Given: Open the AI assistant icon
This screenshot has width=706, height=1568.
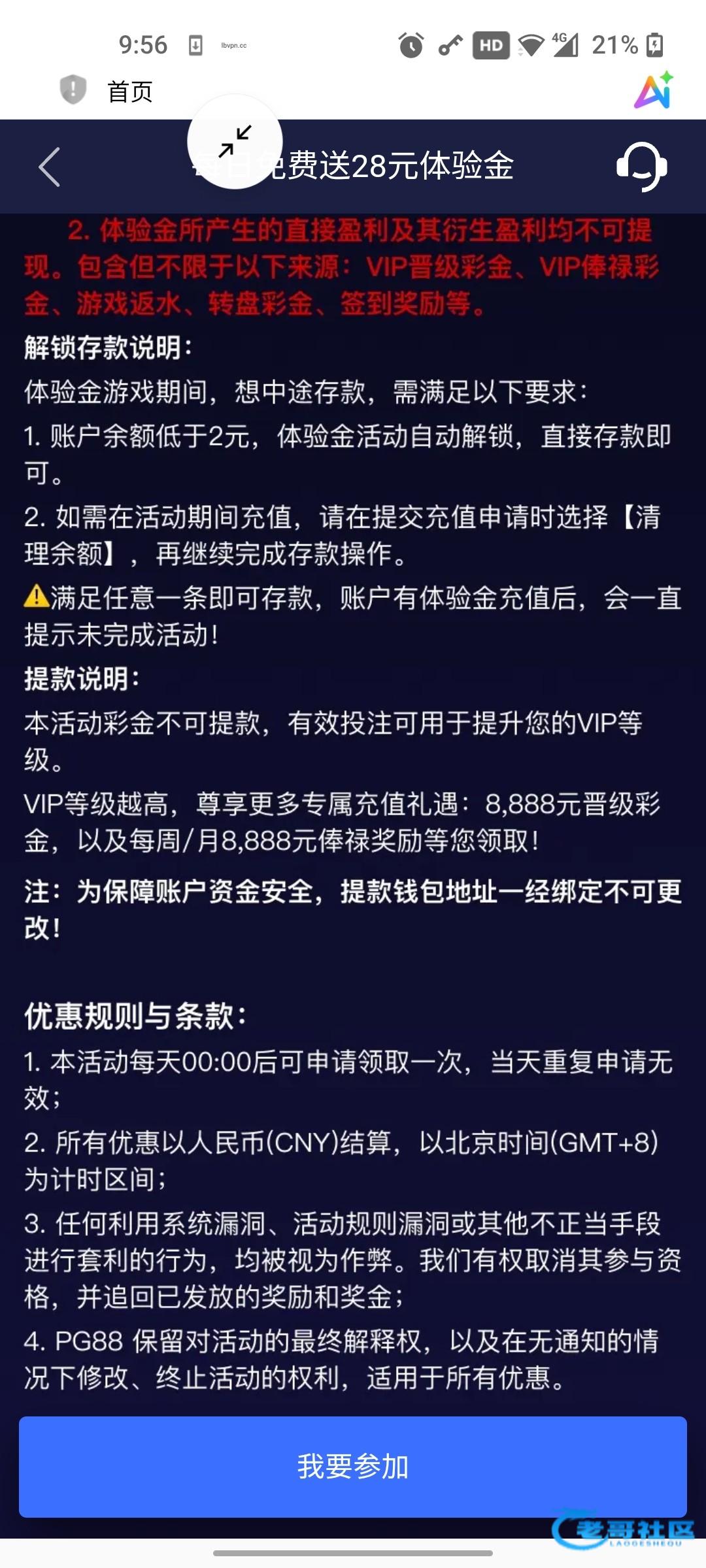Looking at the screenshot, I should (654, 90).
